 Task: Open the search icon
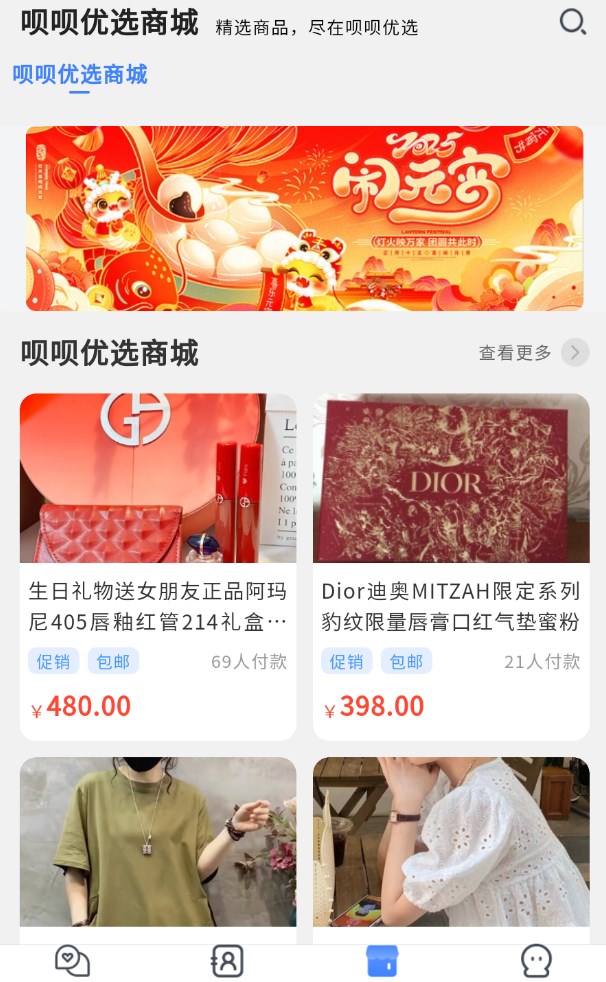(572, 22)
